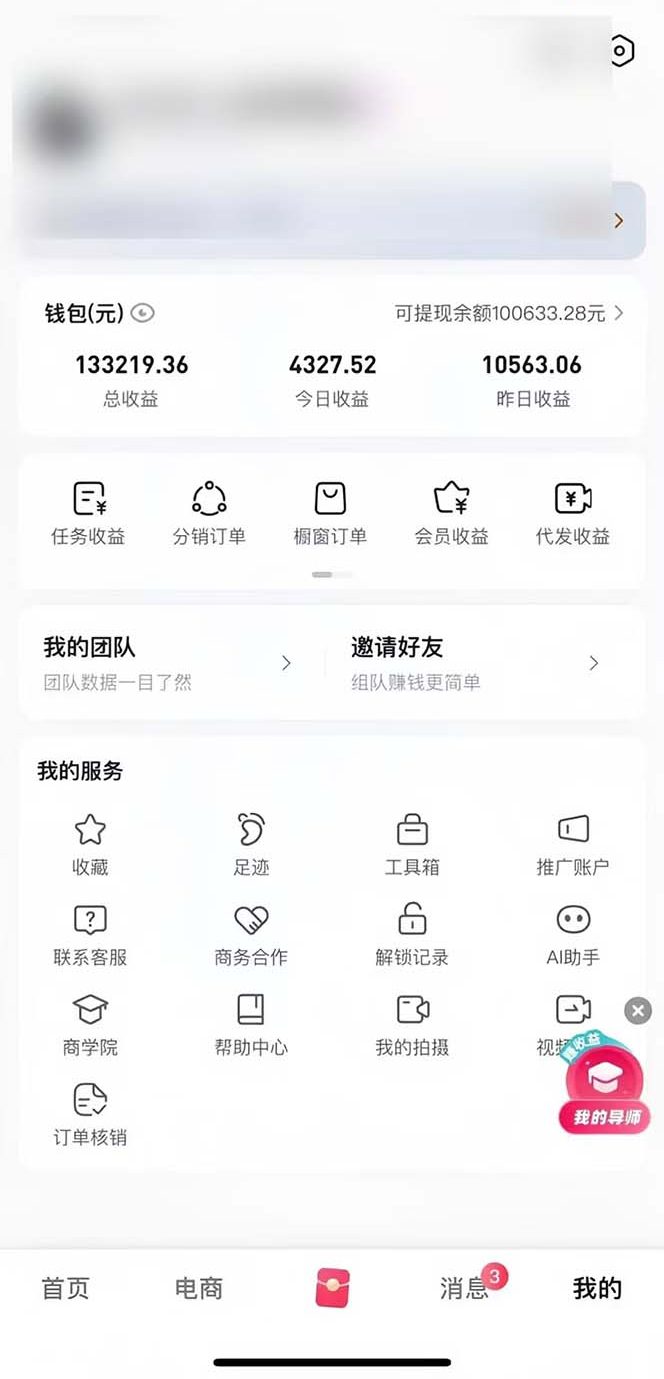Open 工具箱 toolbox
Image resolution: width=664 pixels, height=1379 pixels.
(412, 844)
